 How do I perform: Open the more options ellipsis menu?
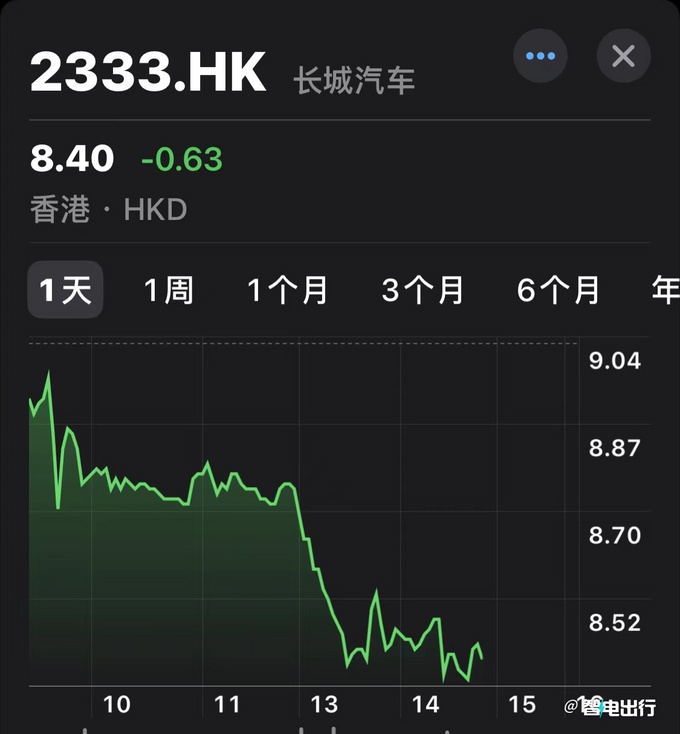[x=540, y=56]
